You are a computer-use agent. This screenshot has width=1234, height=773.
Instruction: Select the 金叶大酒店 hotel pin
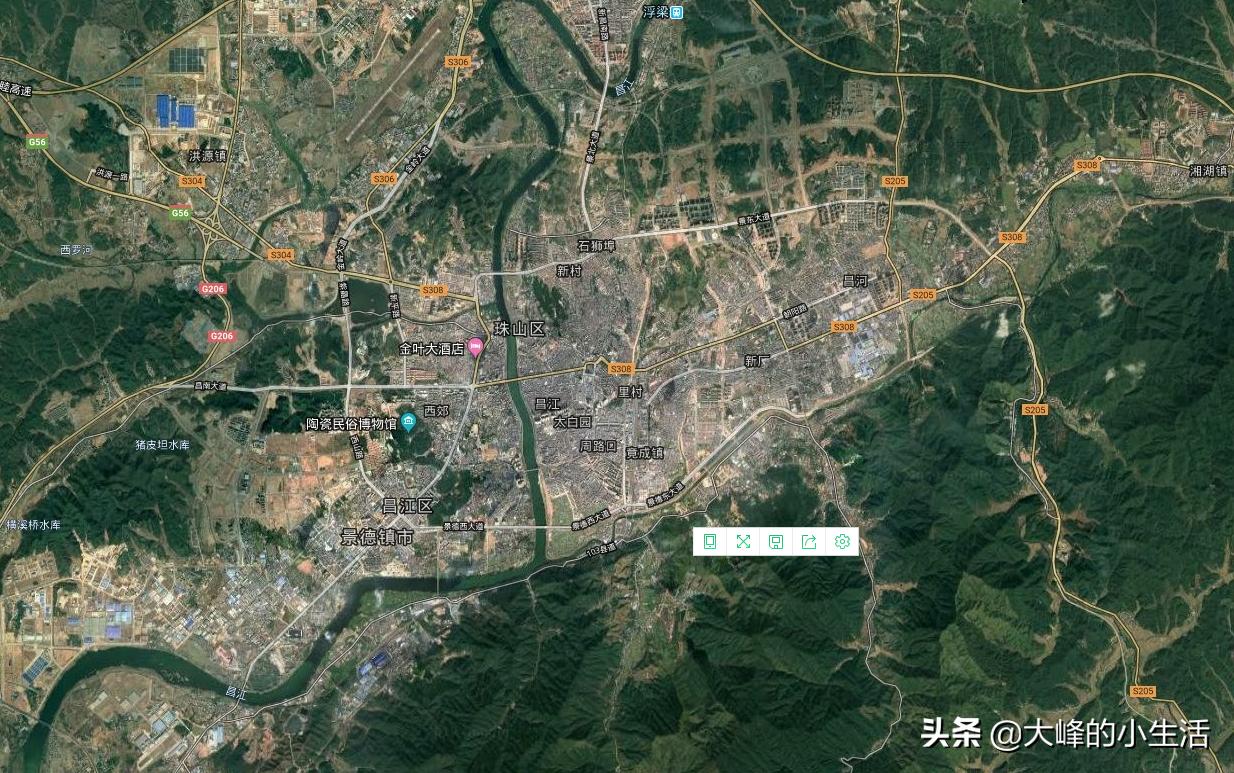[x=476, y=348]
